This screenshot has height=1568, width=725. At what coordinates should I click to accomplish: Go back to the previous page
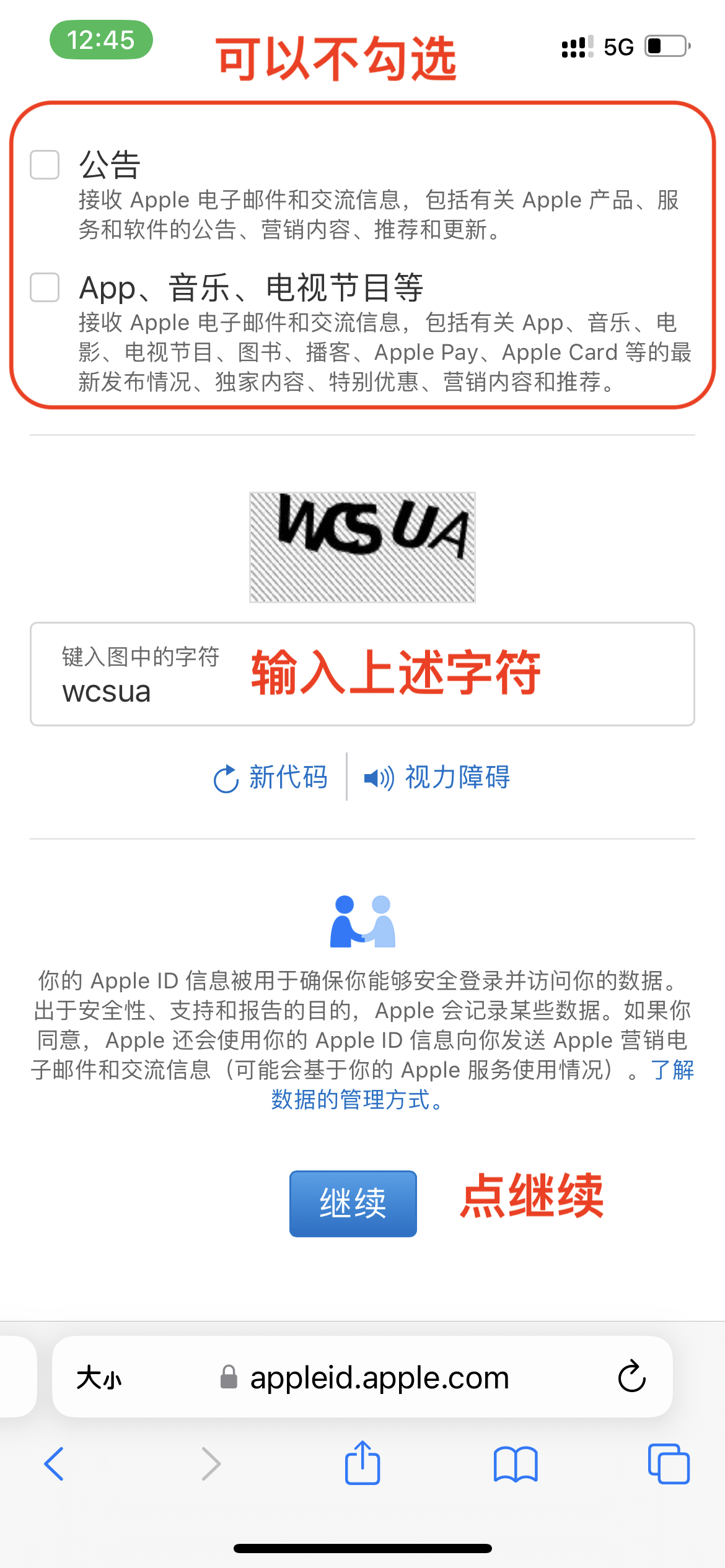click(x=55, y=1464)
